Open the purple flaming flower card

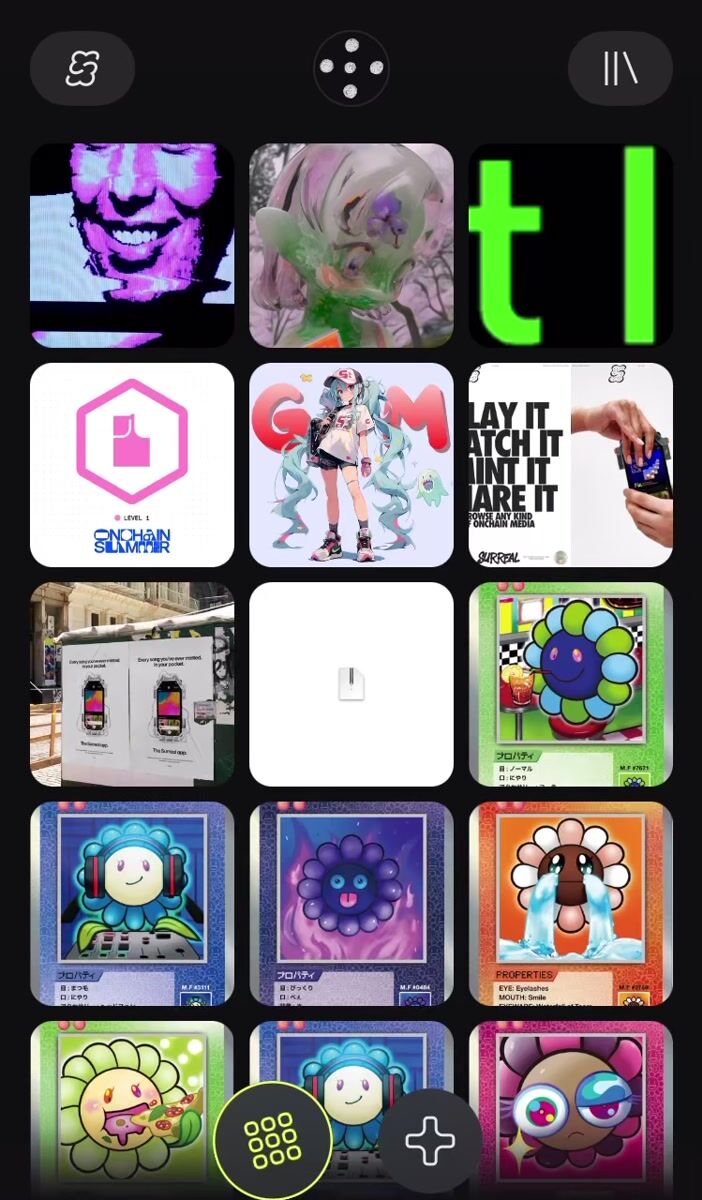point(351,903)
